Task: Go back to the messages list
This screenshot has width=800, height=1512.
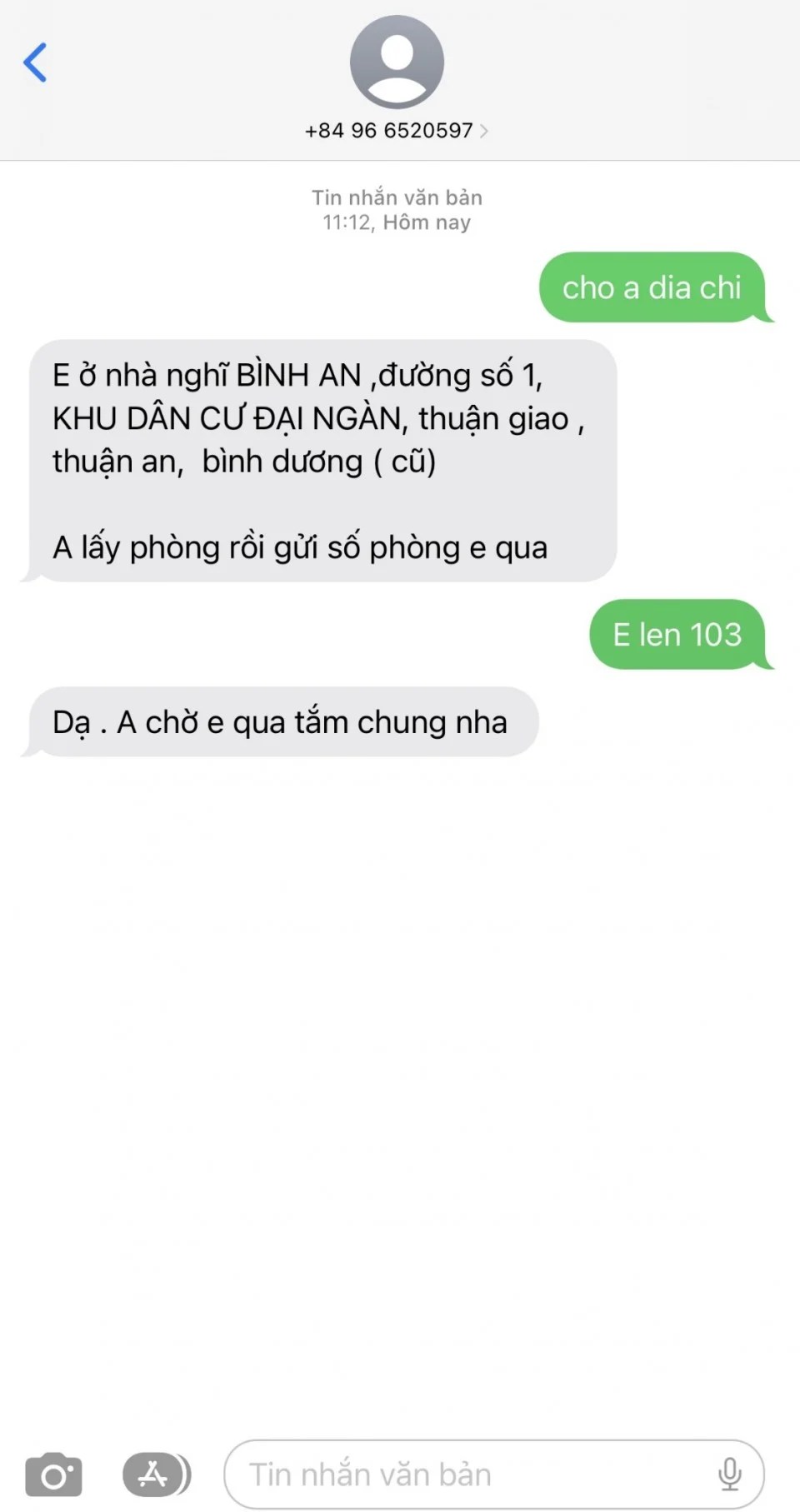Action: (x=35, y=62)
